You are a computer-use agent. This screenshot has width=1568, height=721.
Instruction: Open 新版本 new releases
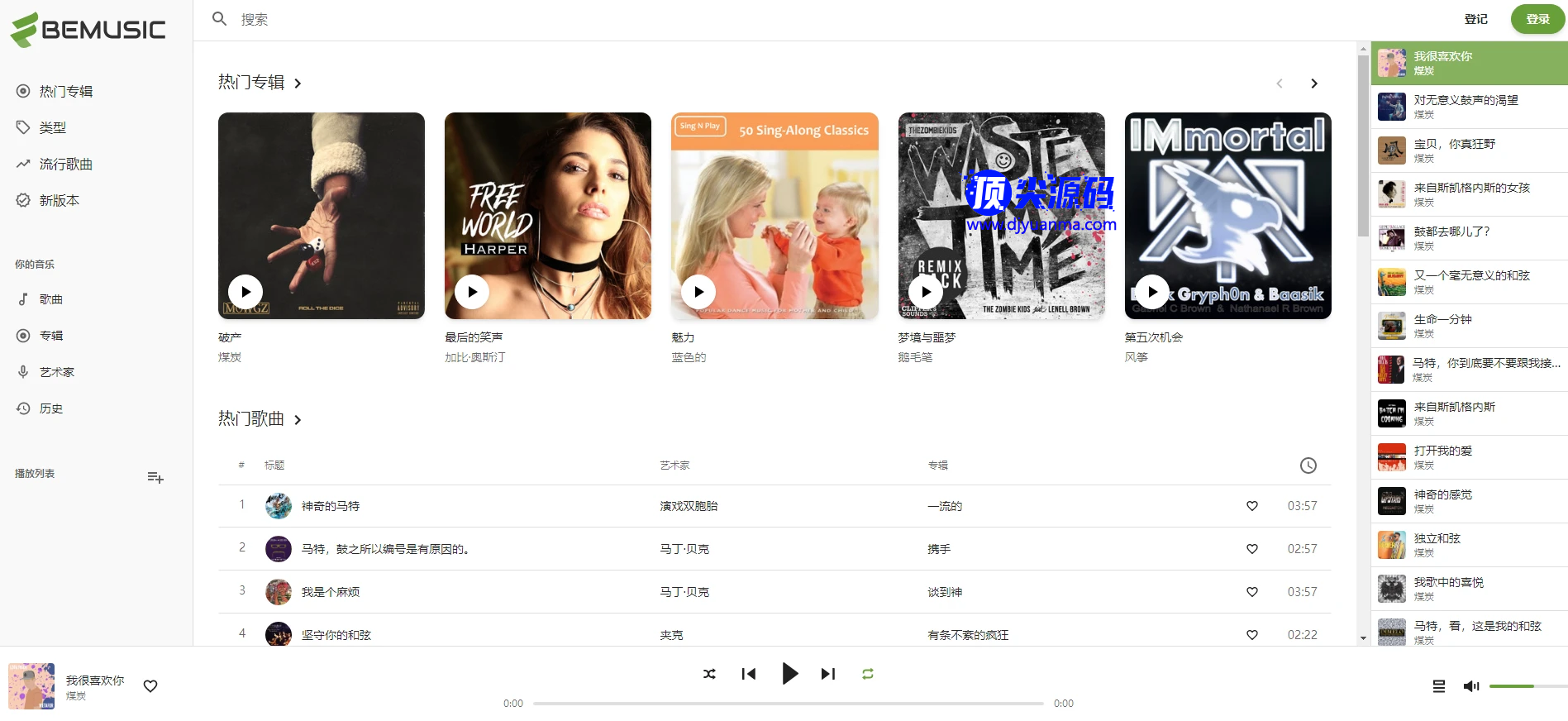tap(59, 200)
